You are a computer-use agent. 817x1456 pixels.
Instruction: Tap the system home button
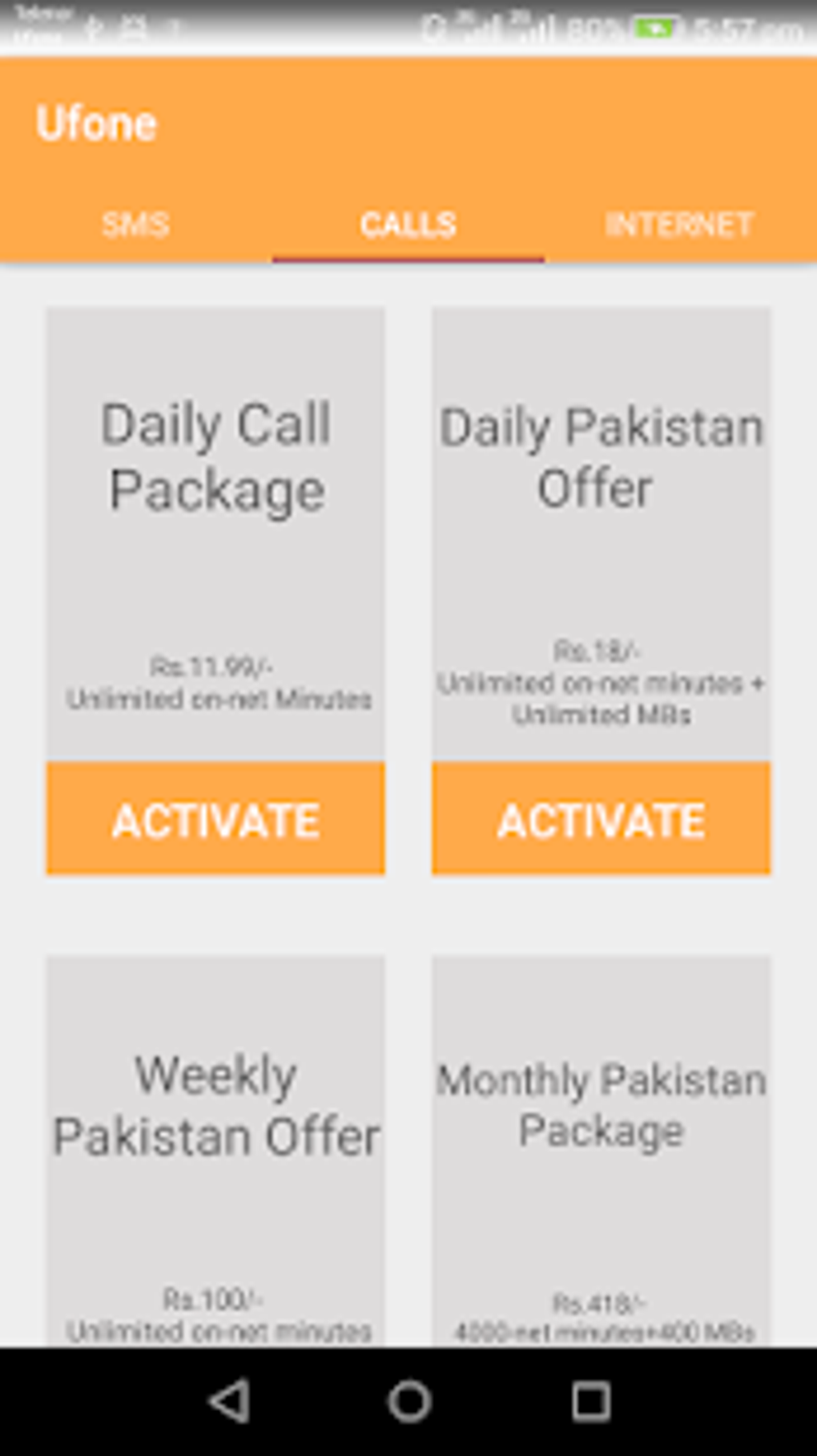pyautogui.click(x=409, y=1401)
